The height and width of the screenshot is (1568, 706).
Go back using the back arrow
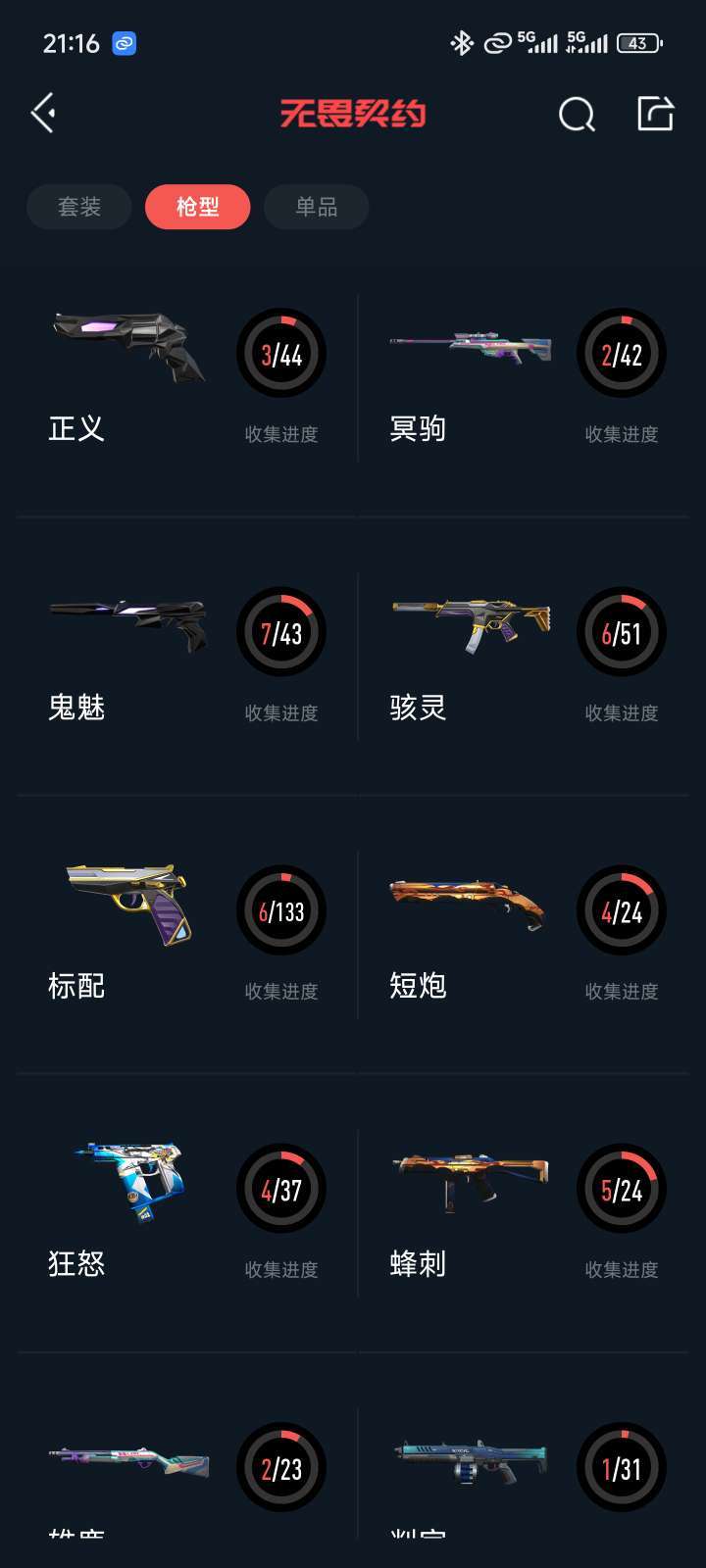pos(43,114)
